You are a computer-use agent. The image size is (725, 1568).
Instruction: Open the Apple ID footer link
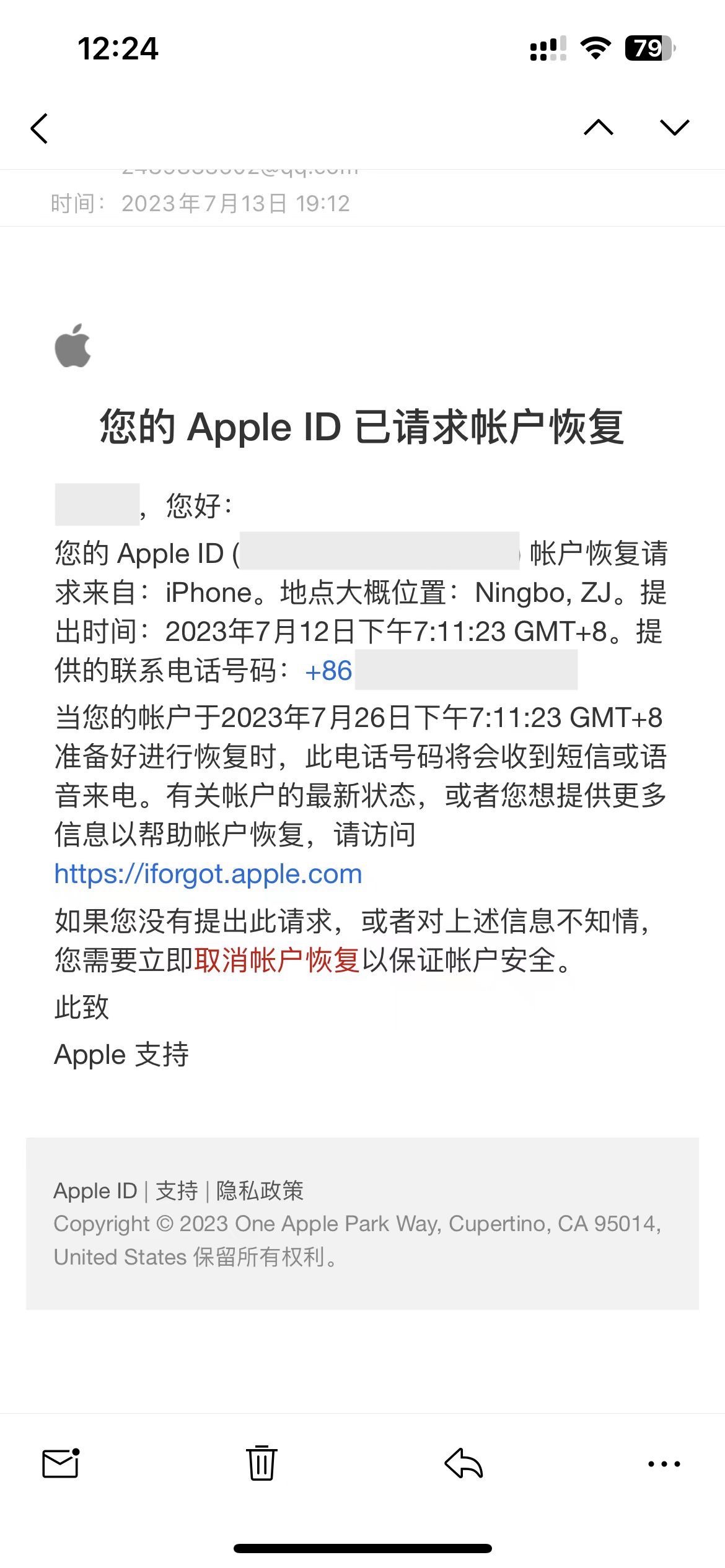pyautogui.click(x=95, y=1190)
